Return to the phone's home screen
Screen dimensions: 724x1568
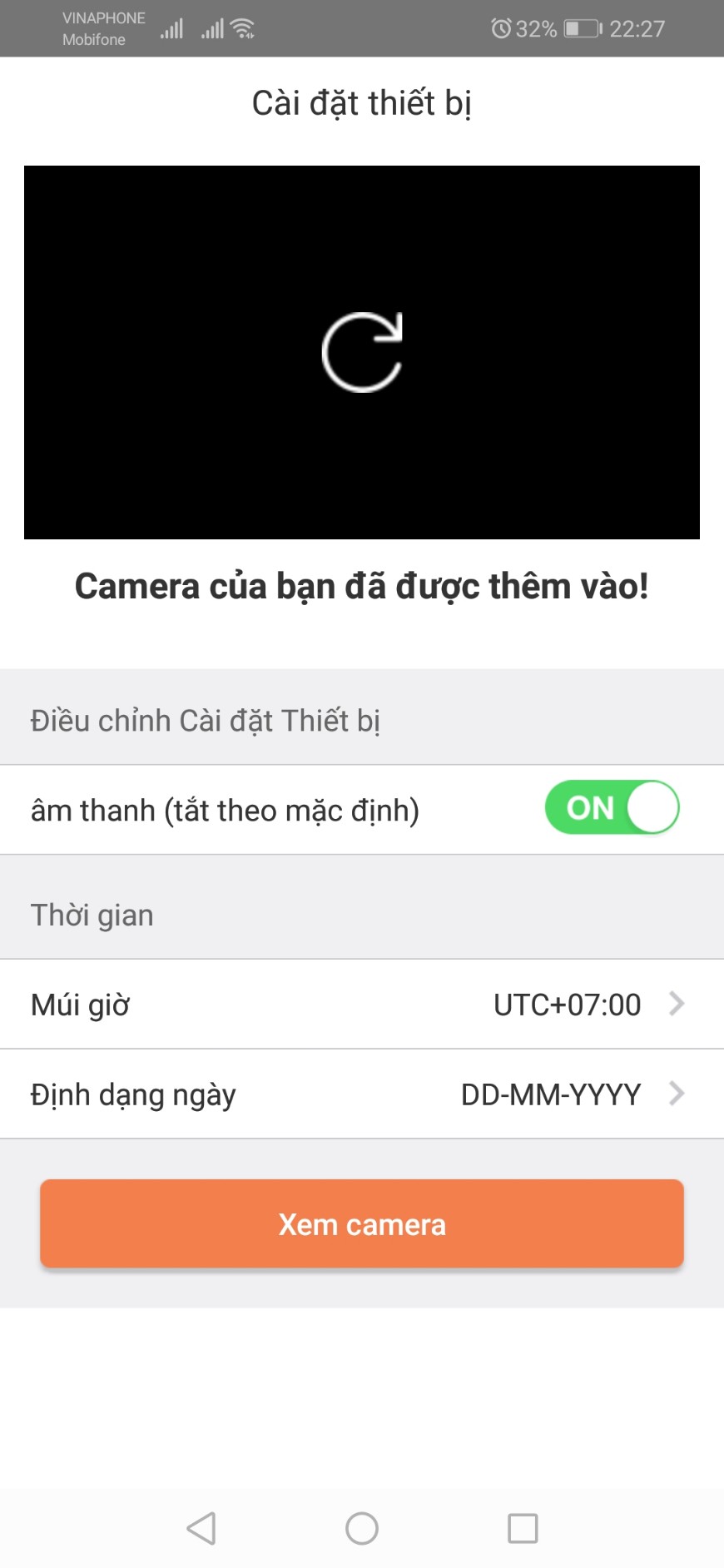pyautogui.click(x=362, y=1528)
